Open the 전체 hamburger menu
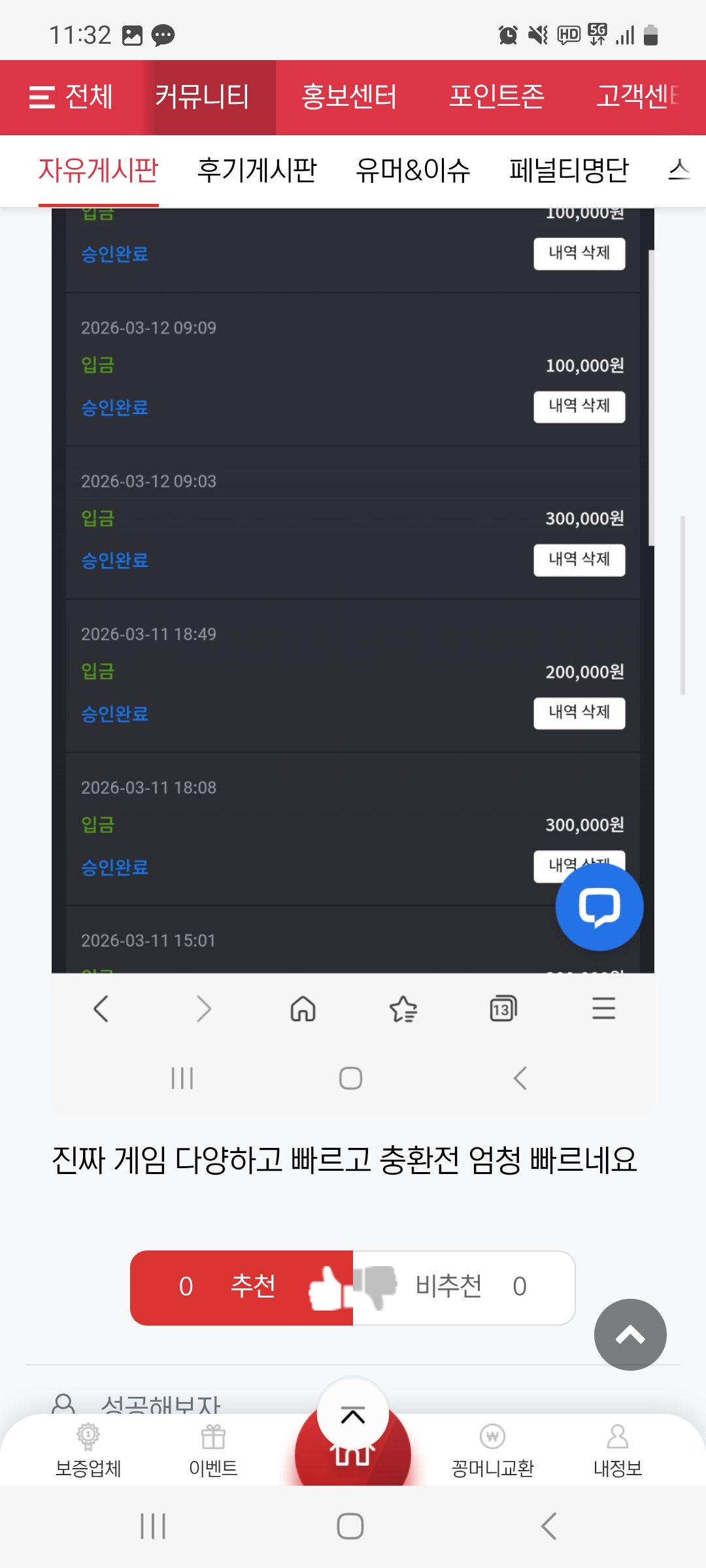Screen dimensions: 706x1568 (x=71, y=97)
